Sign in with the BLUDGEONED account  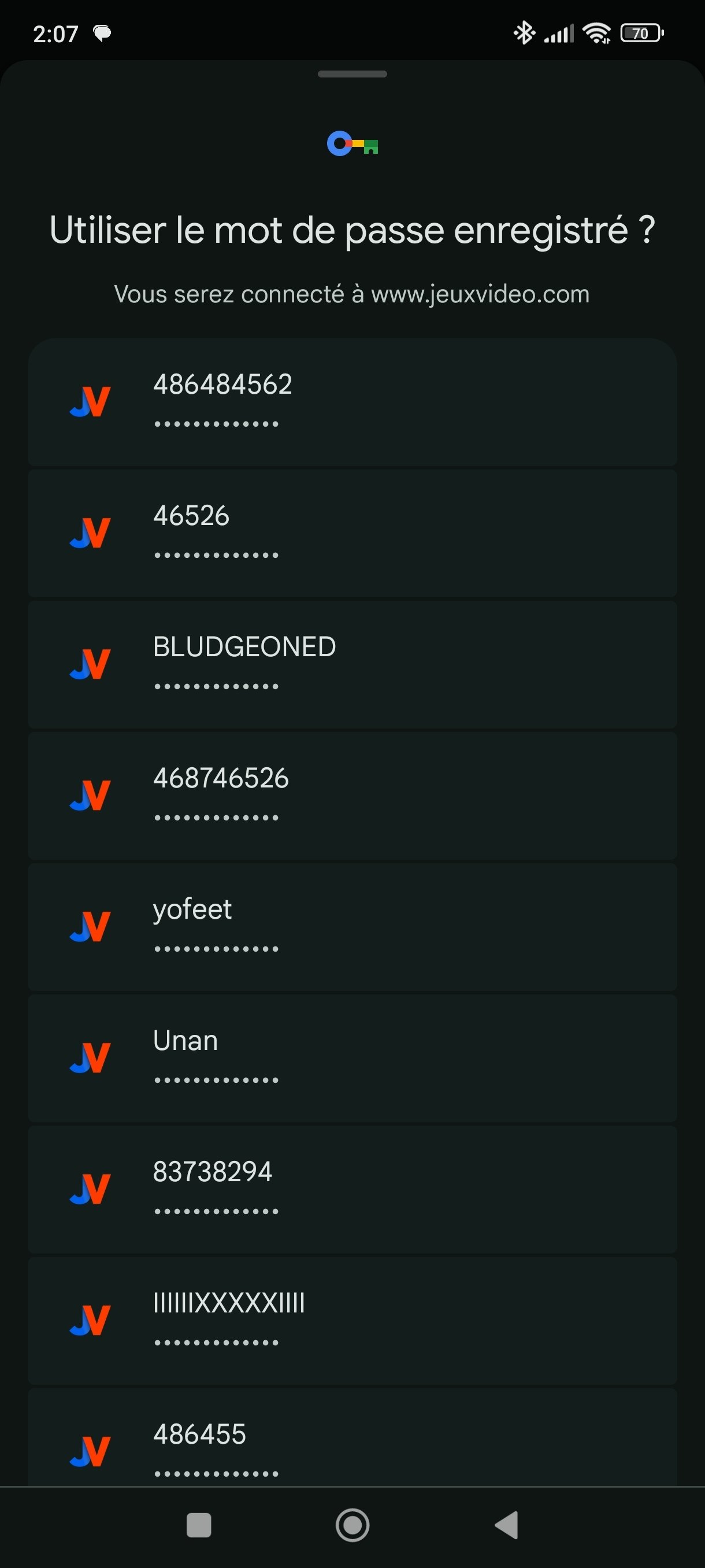pyautogui.click(x=352, y=665)
